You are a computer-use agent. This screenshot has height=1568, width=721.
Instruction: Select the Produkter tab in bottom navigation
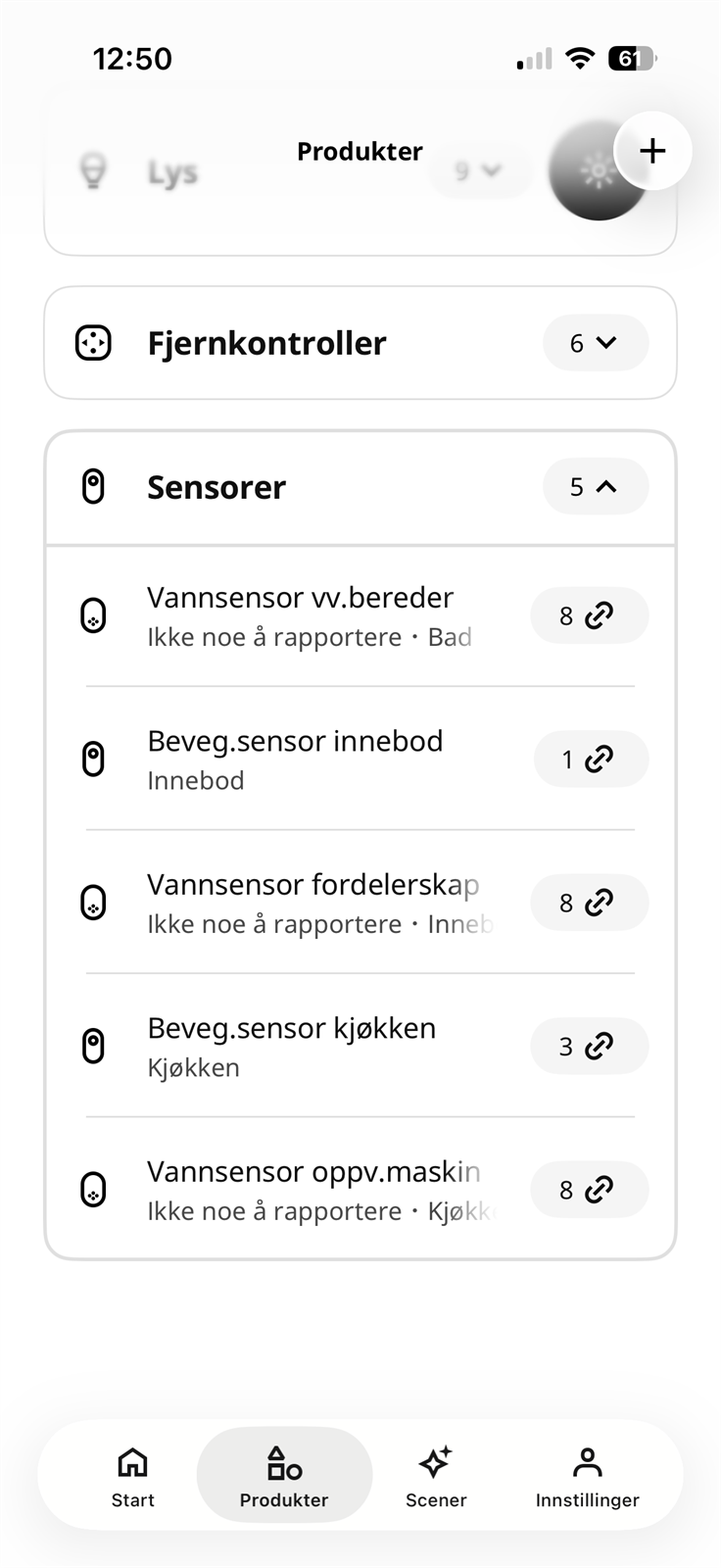tap(283, 1475)
